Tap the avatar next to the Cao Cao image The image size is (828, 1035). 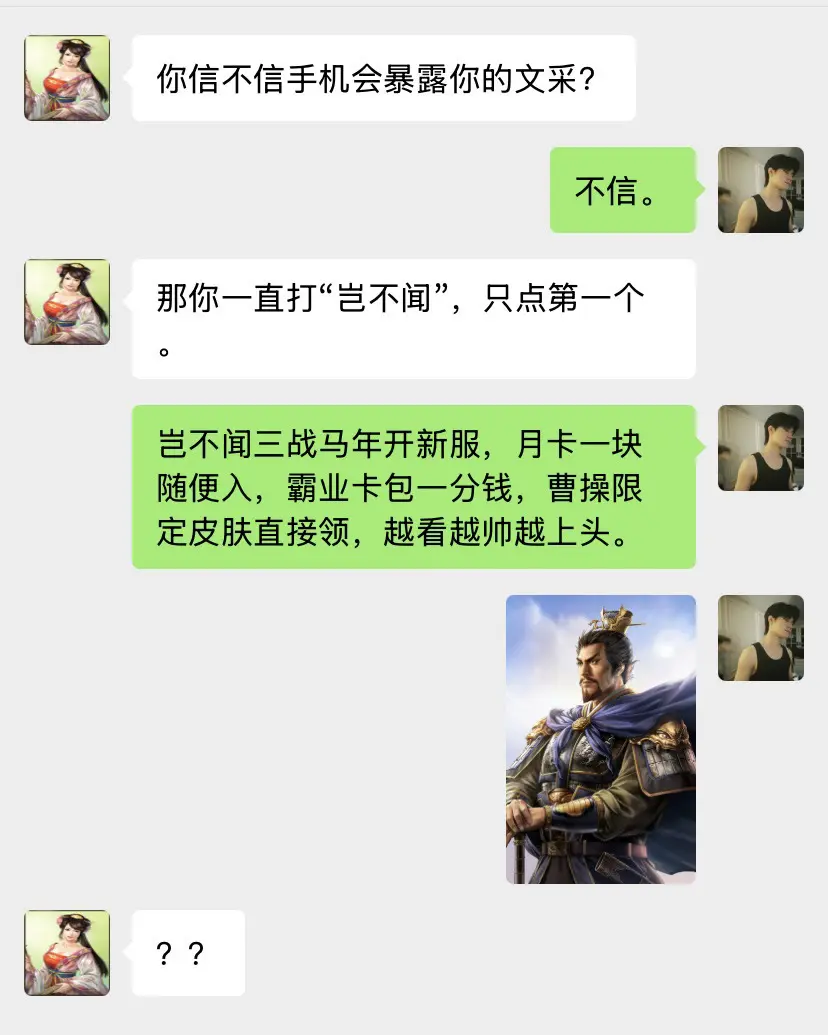(x=761, y=637)
